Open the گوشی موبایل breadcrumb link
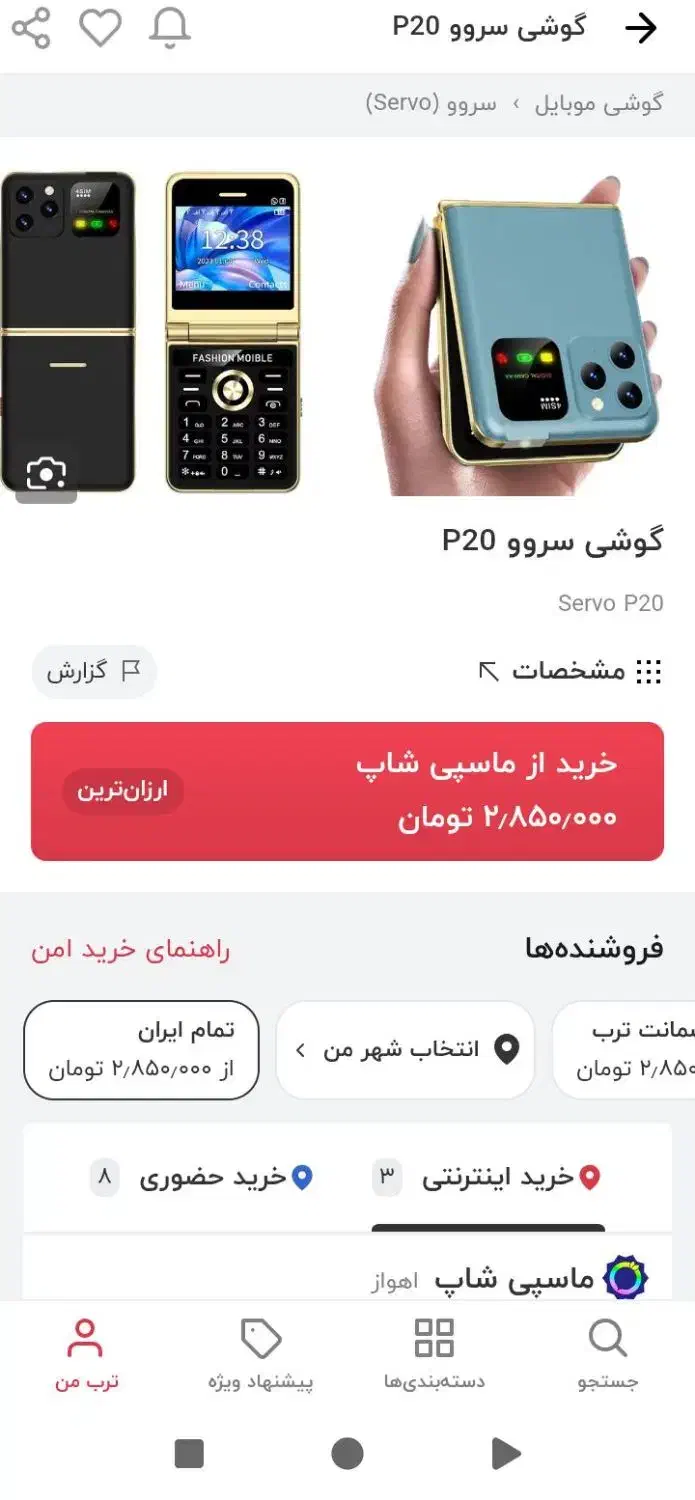The width and height of the screenshot is (695, 1500). pyautogui.click(x=599, y=104)
